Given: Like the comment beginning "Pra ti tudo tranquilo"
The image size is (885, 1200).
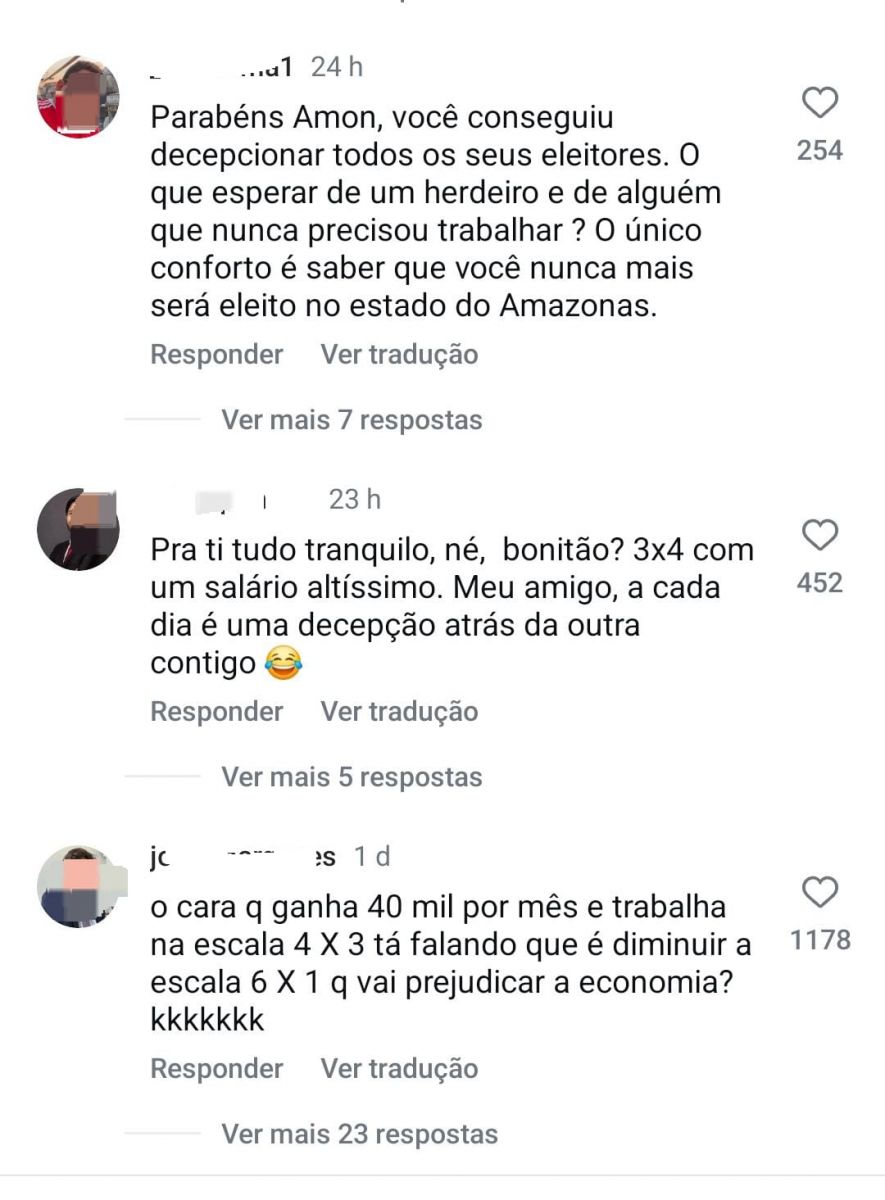Looking at the screenshot, I should [x=820, y=536].
